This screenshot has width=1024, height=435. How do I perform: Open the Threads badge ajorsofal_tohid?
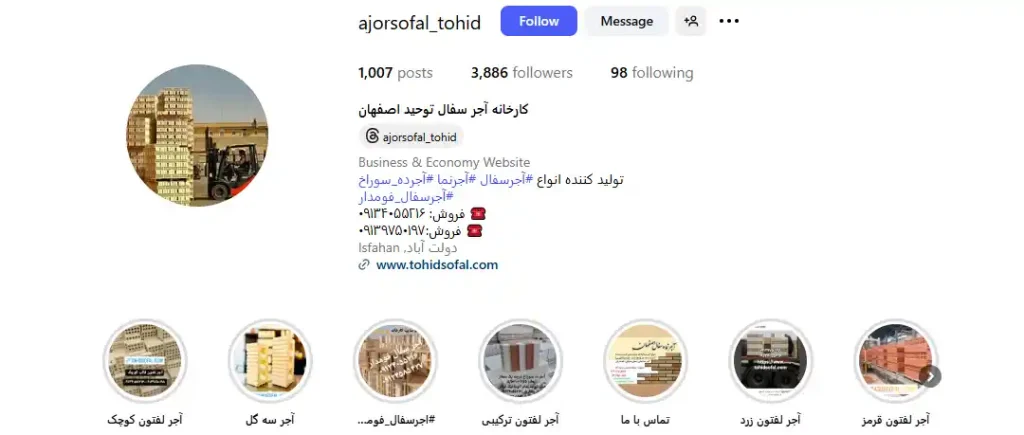pyautogui.click(x=411, y=137)
